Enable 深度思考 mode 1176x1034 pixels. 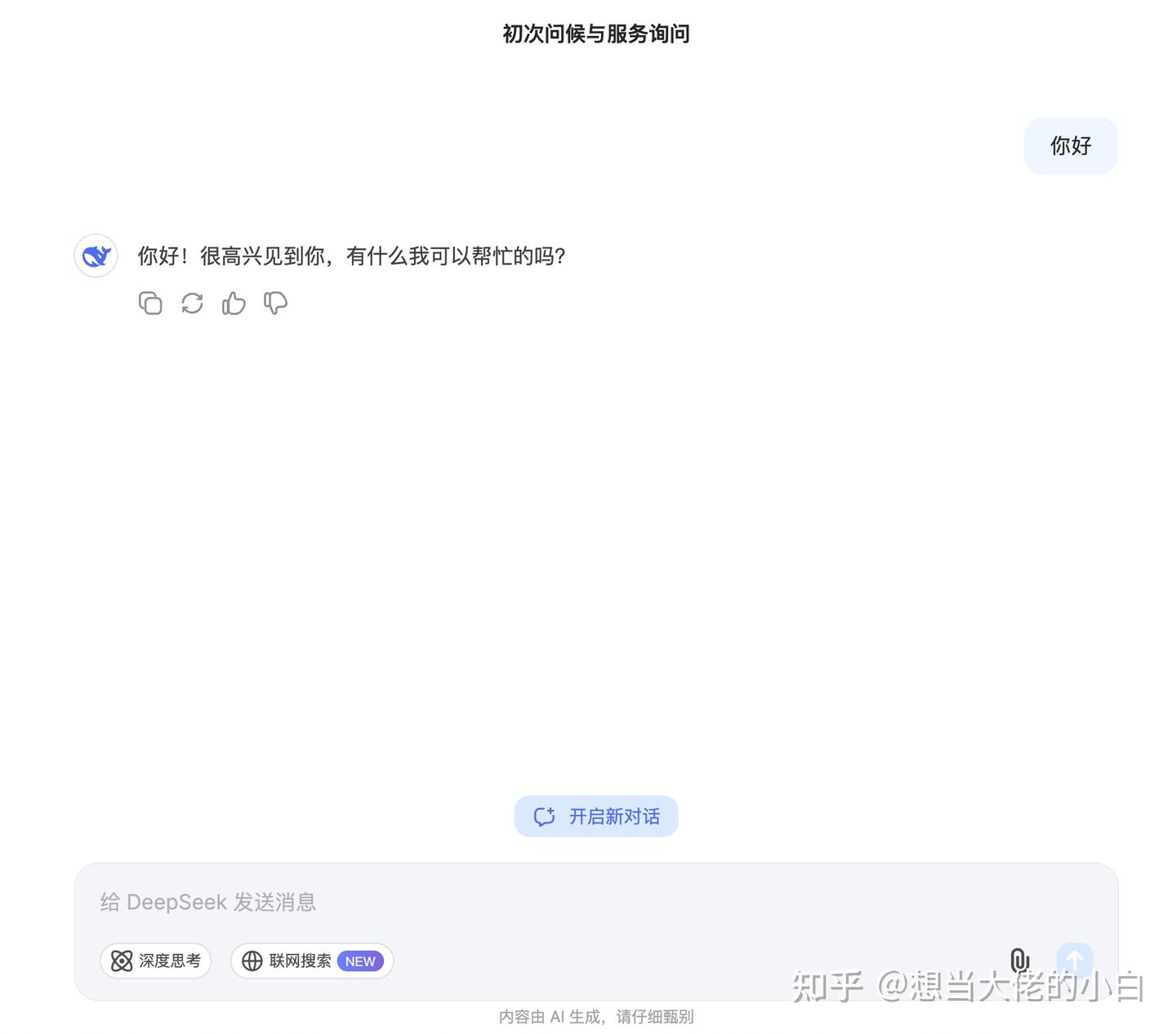(x=156, y=960)
